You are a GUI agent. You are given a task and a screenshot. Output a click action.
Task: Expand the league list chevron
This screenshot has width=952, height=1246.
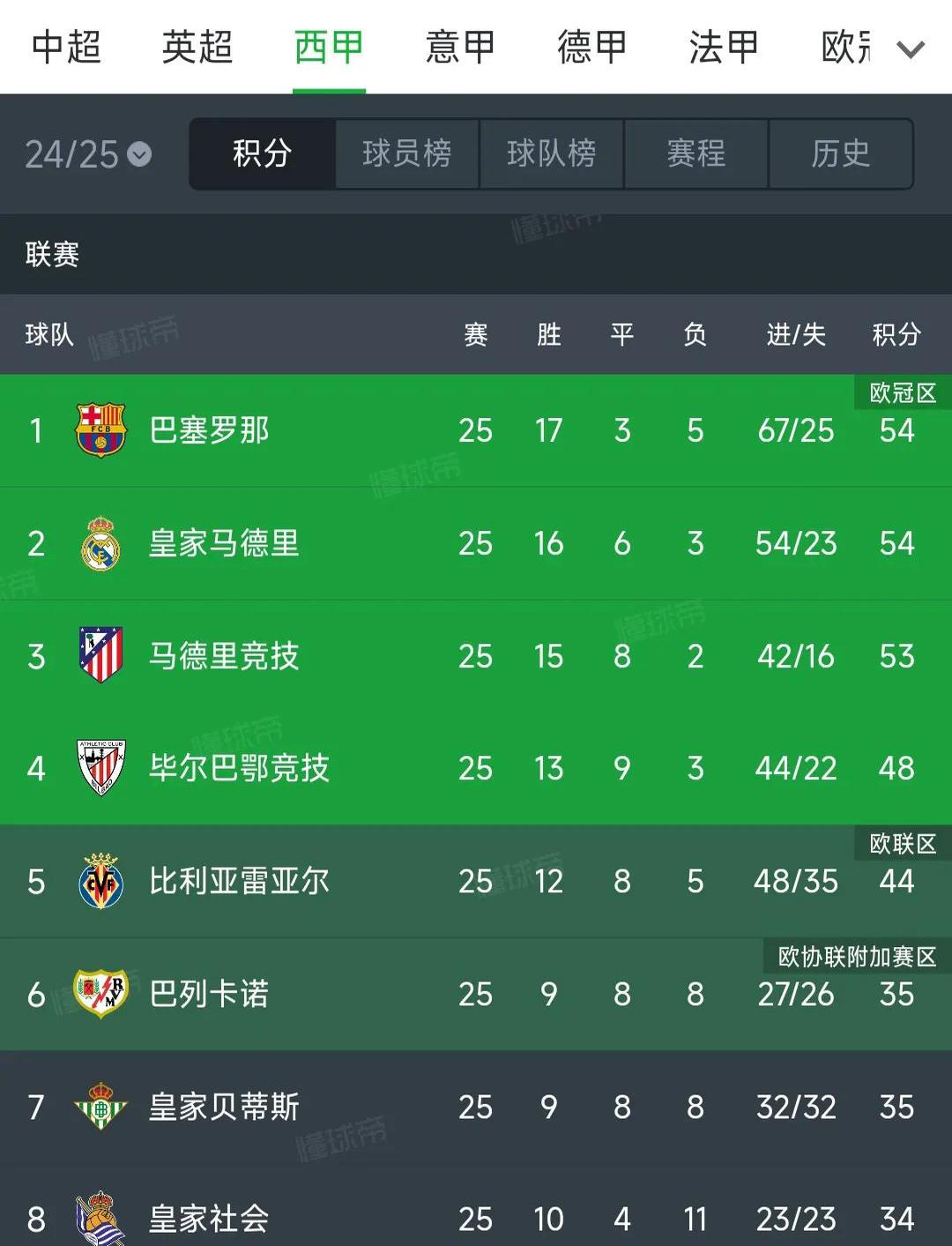(x=911, y=49)
